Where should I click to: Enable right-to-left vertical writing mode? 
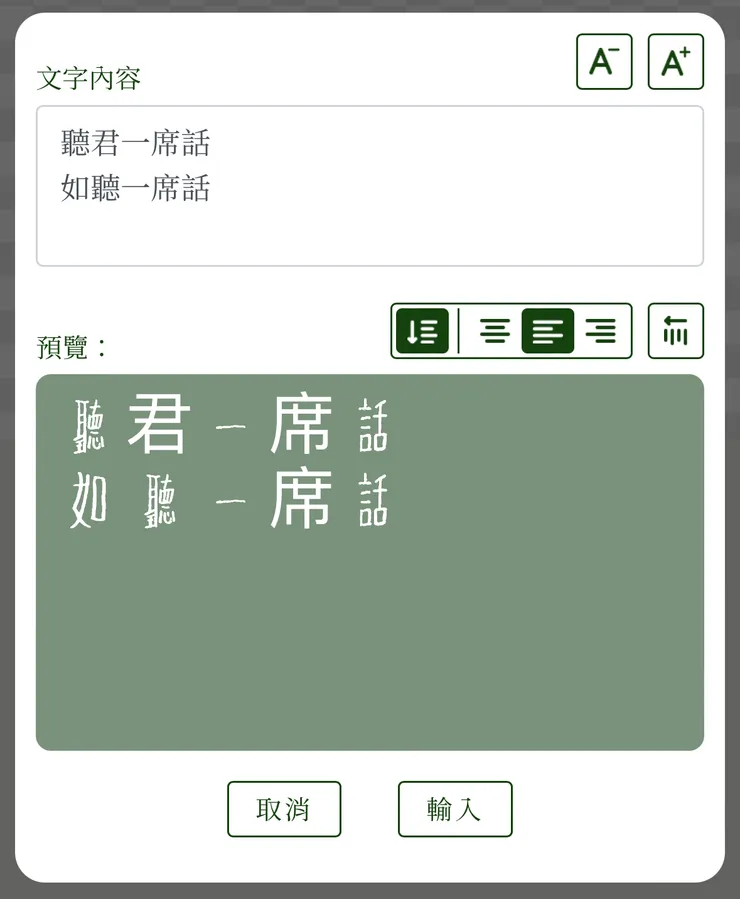(676, 331)
